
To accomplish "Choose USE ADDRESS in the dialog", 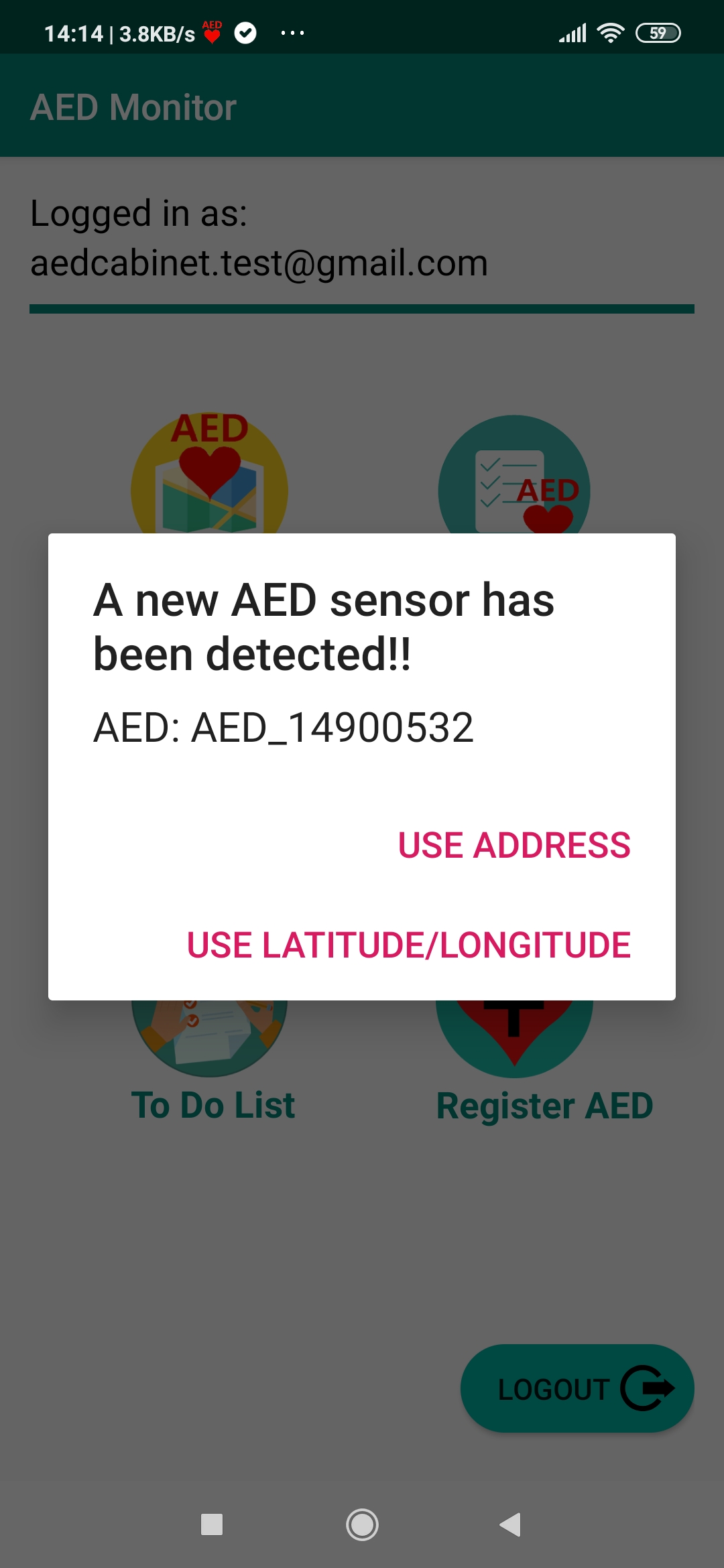I will tap(514, 845).
